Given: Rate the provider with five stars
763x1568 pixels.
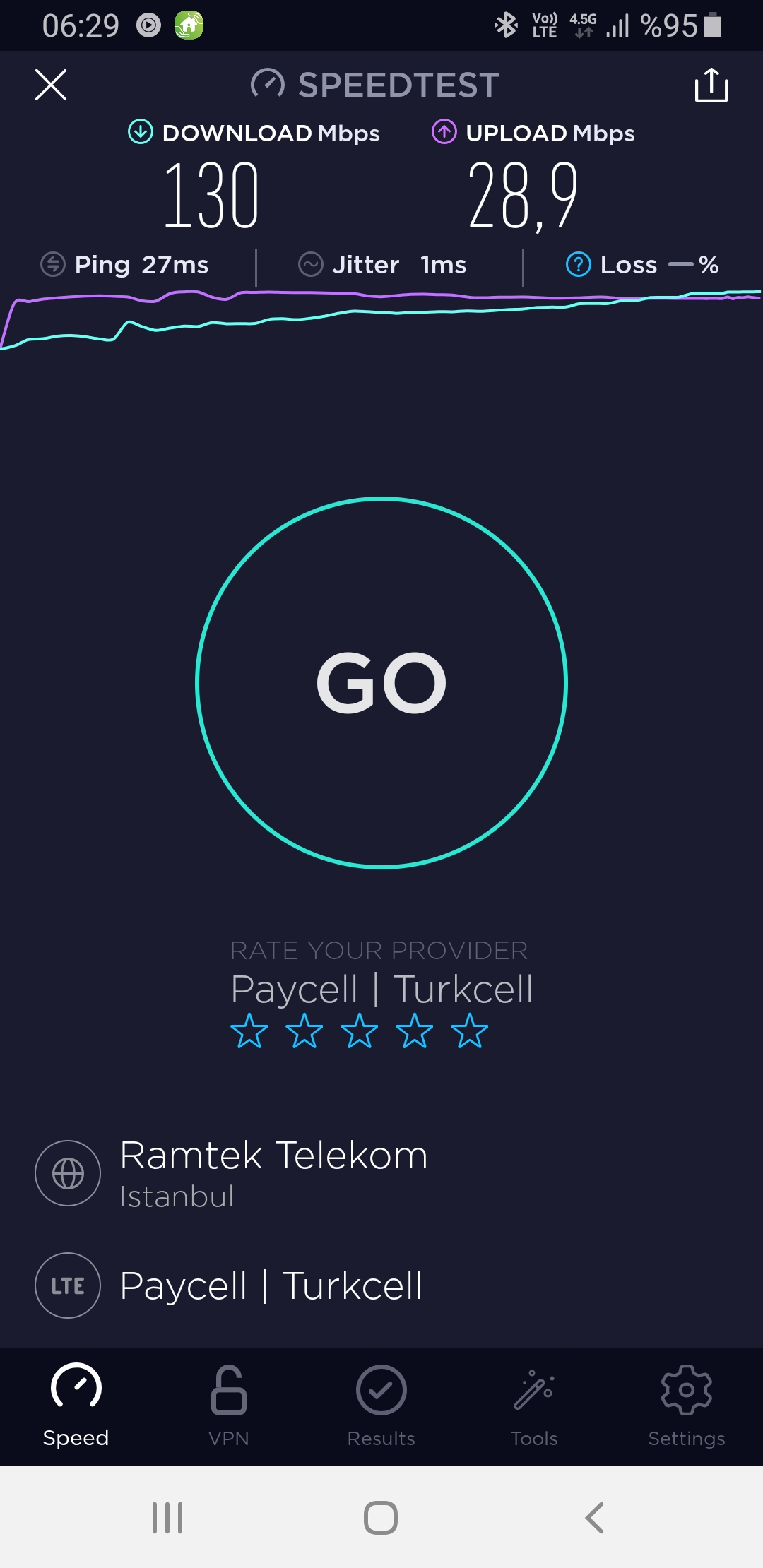Looking at the screenshot, I should [470, 1031].
